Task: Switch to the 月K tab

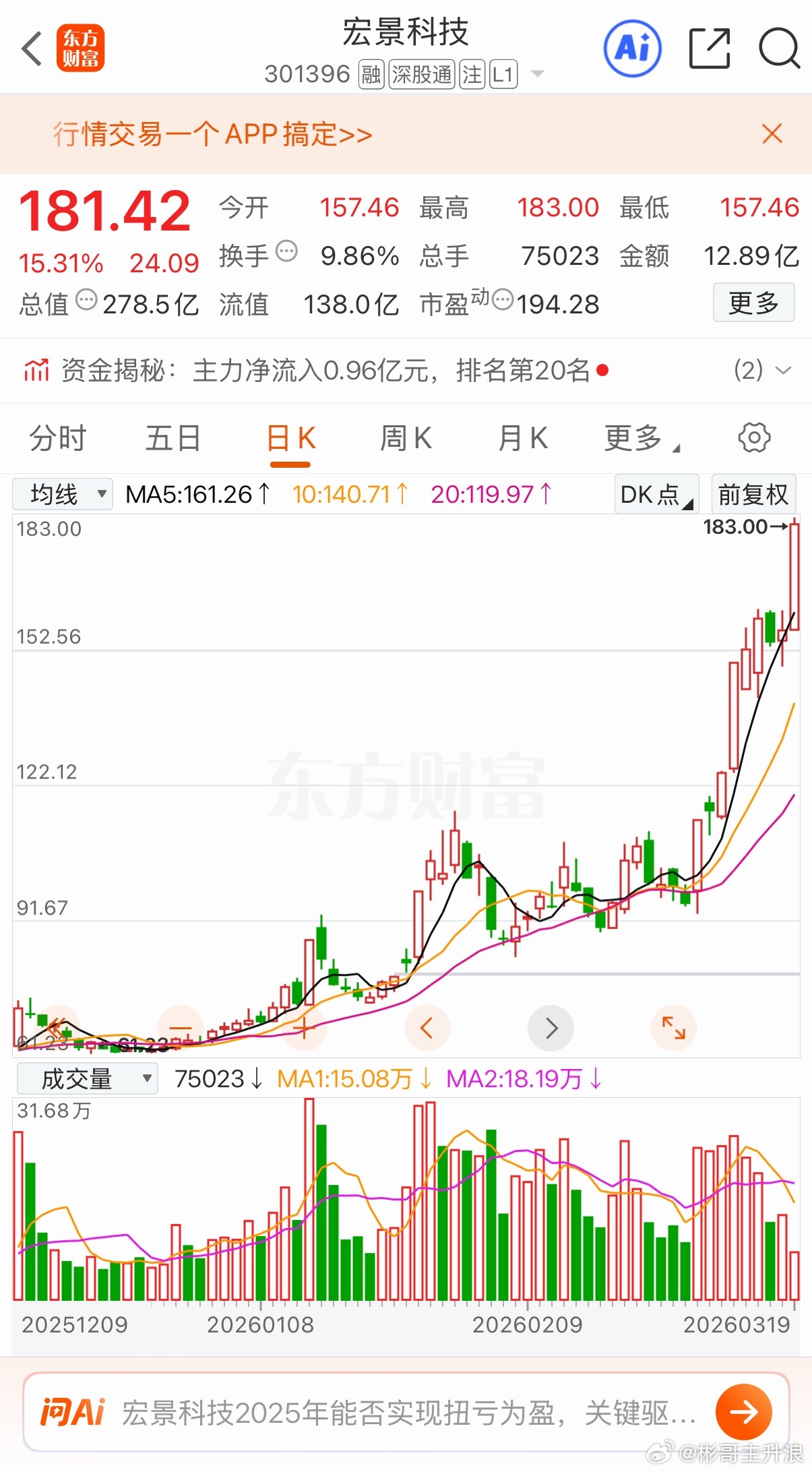Action: 522,437
